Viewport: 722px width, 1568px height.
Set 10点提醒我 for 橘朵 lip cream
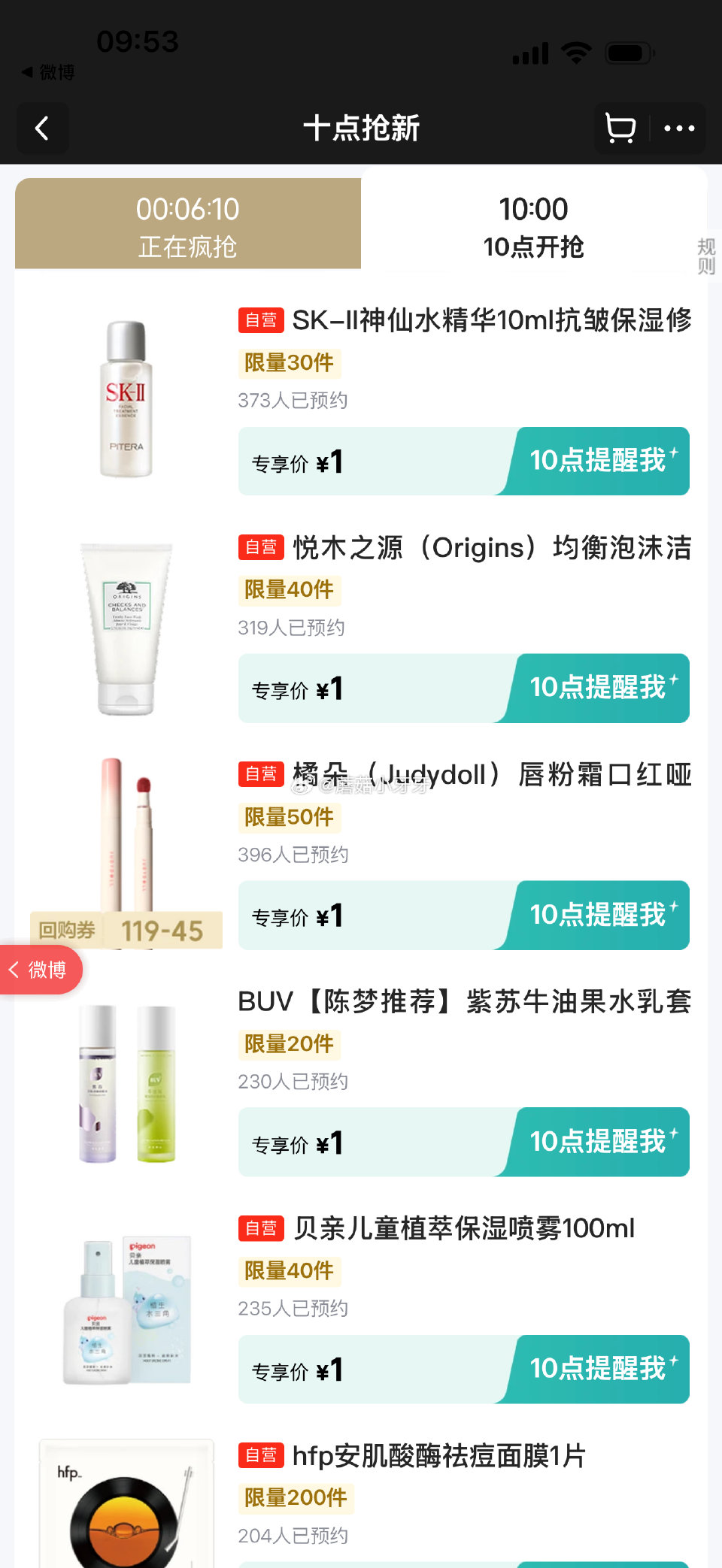pyautogui.click(x=600, y=915)
